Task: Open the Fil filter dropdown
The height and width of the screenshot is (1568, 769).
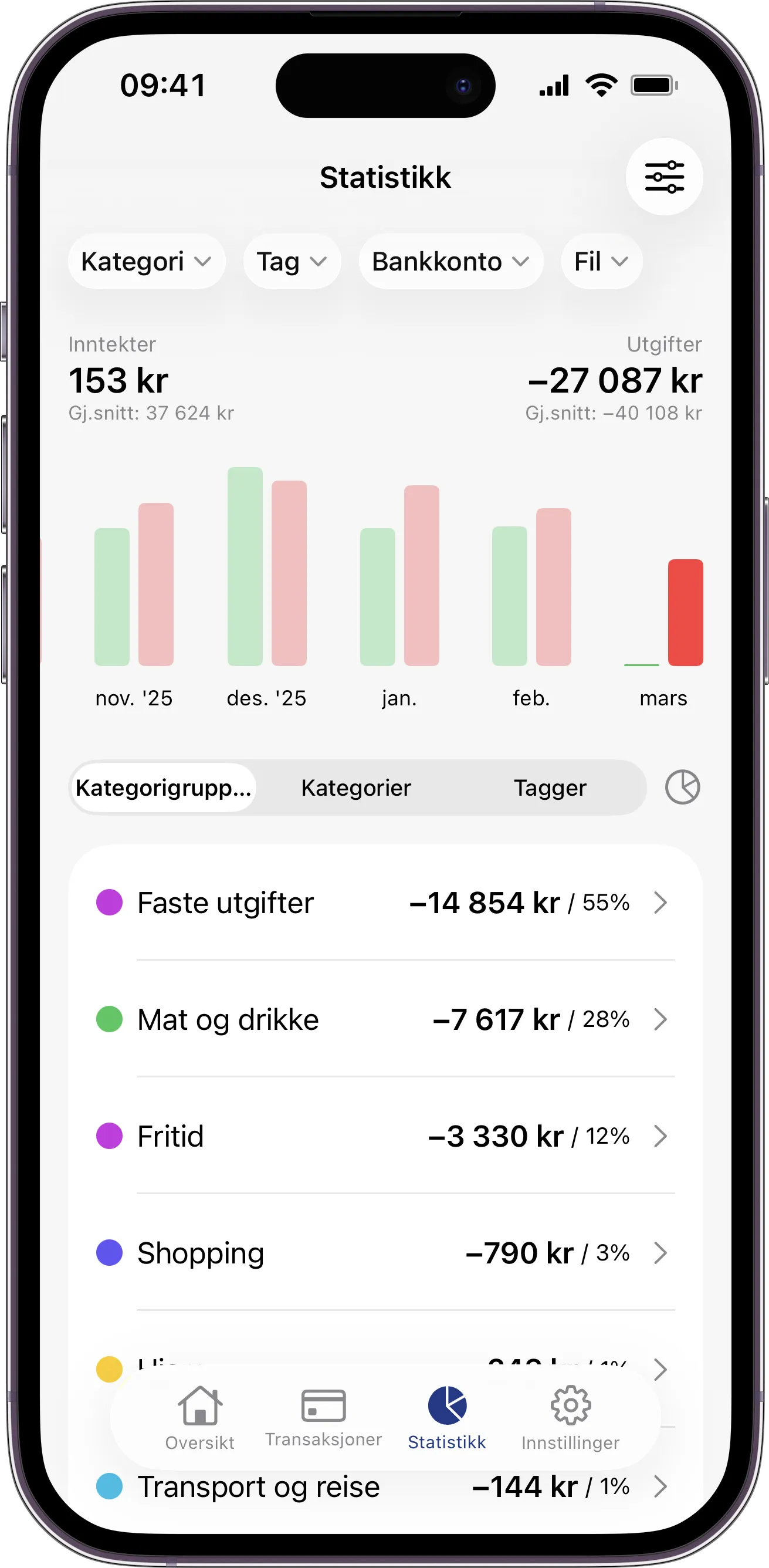Action: (601, 261)
